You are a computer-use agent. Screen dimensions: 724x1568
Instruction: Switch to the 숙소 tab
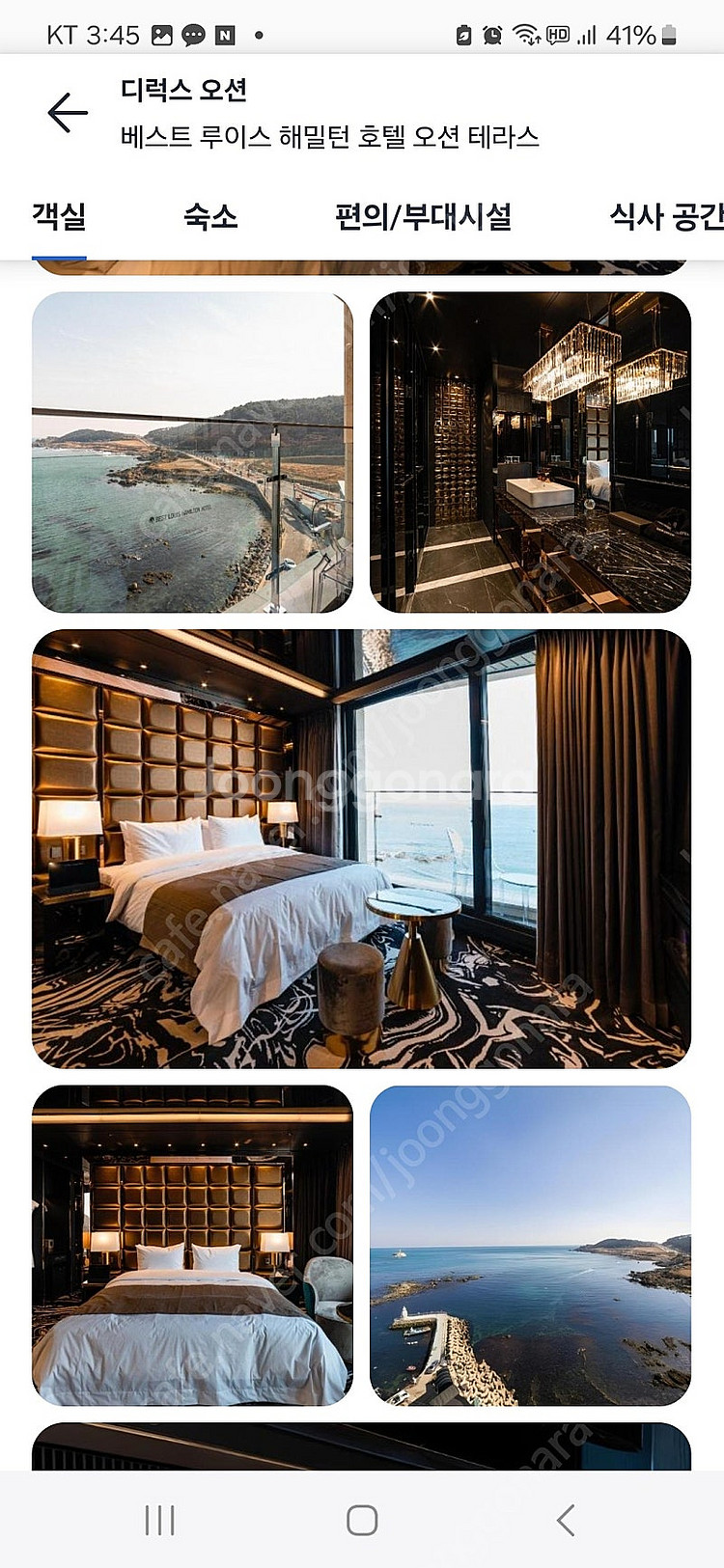[x=210, y=215]
